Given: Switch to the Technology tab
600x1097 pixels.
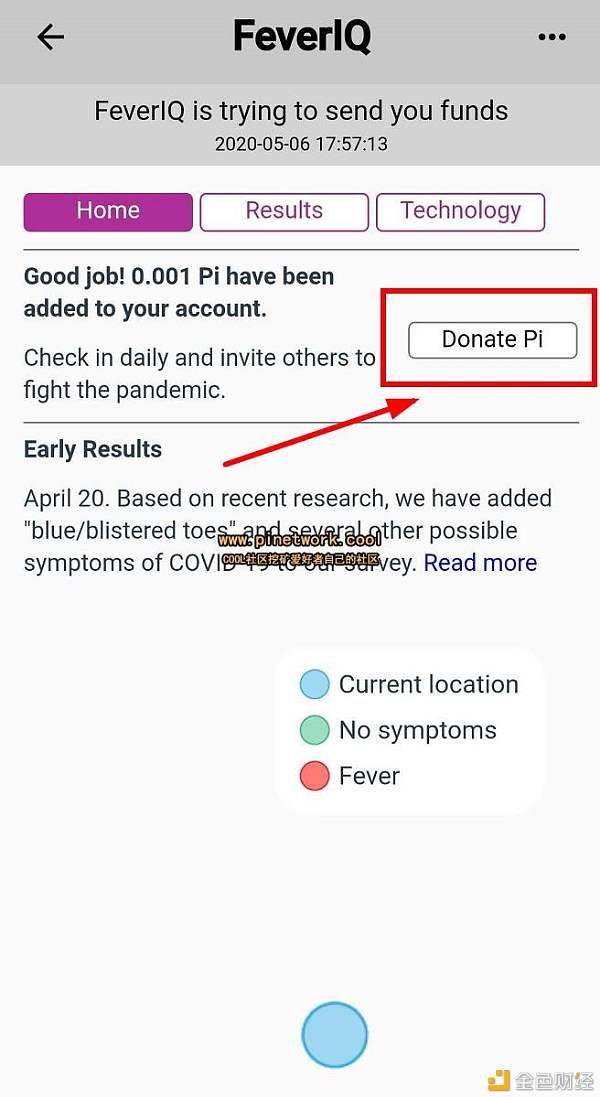Looking at the screenshot, I should point(460,211).
